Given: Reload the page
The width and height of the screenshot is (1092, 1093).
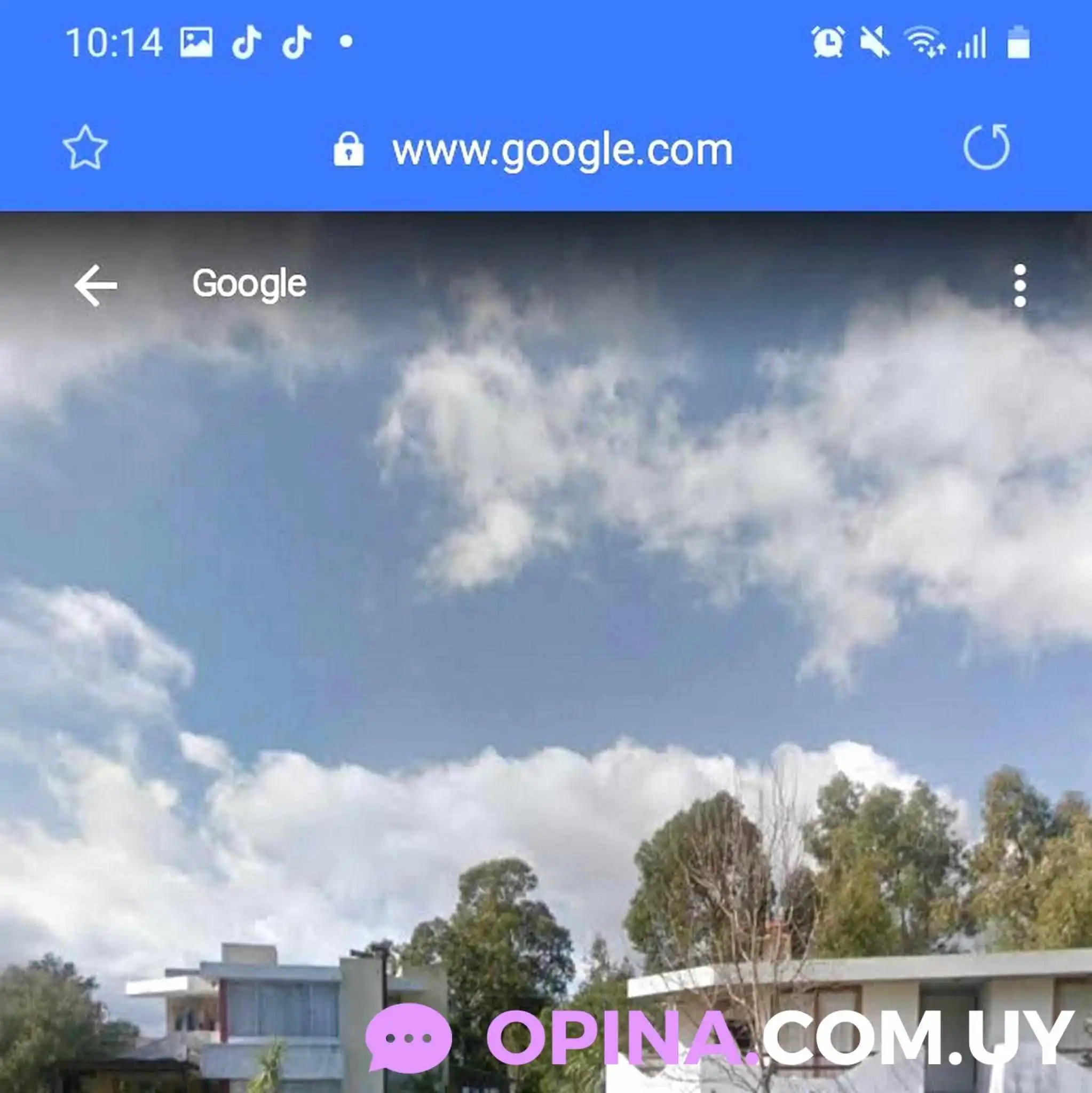Looking at the screenshot, I should tap(986, 147).
